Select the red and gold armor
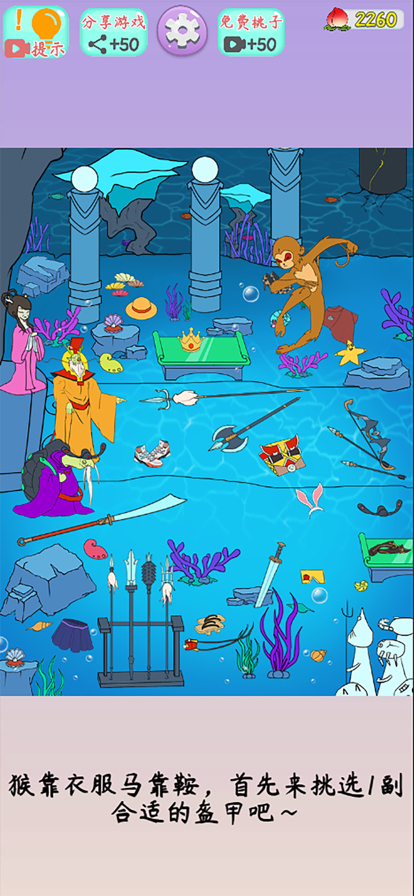Screen dimensions: 414x896 tap(280, 454)
